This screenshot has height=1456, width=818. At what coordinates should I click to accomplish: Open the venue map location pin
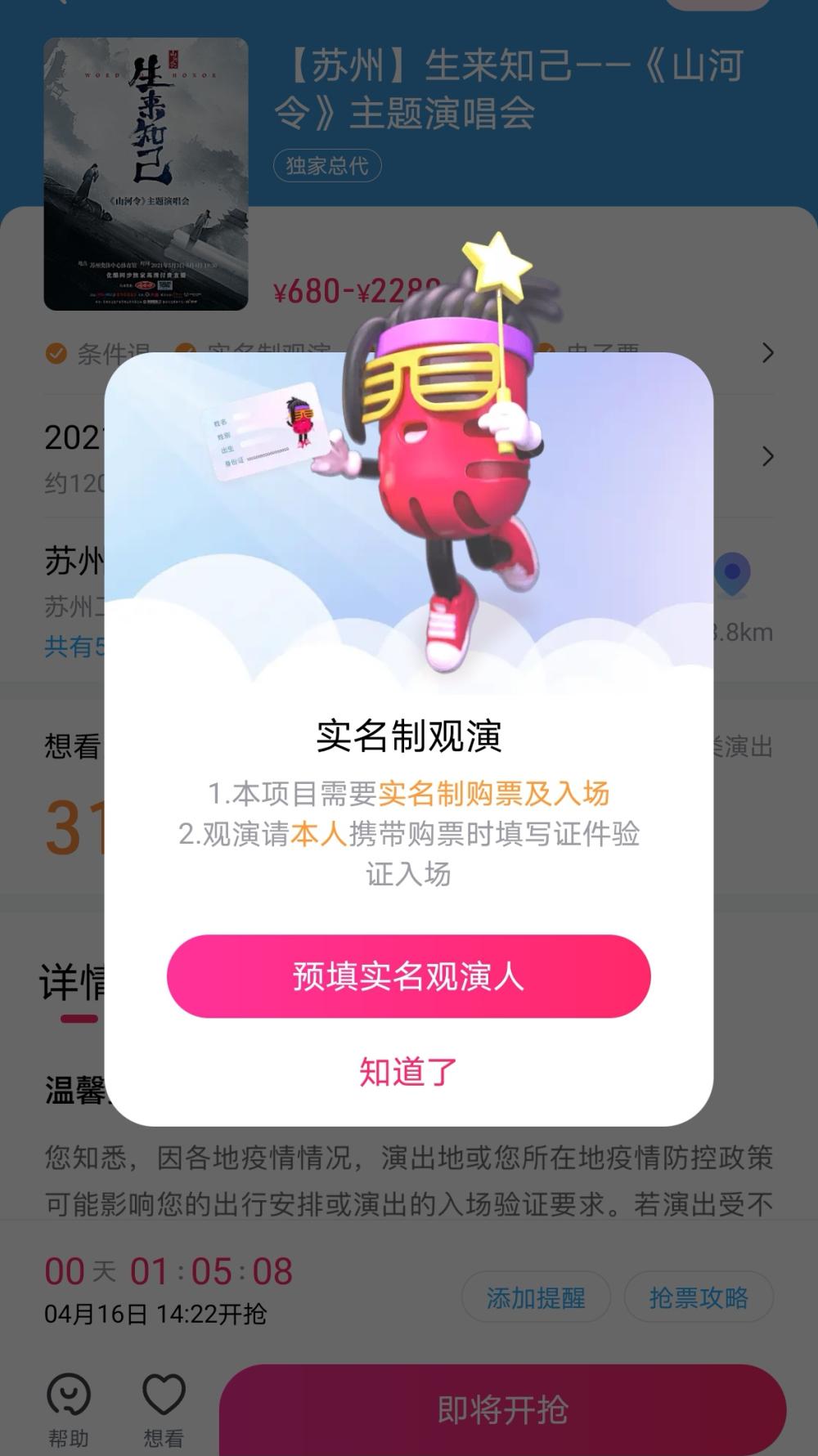coord(732,575)
